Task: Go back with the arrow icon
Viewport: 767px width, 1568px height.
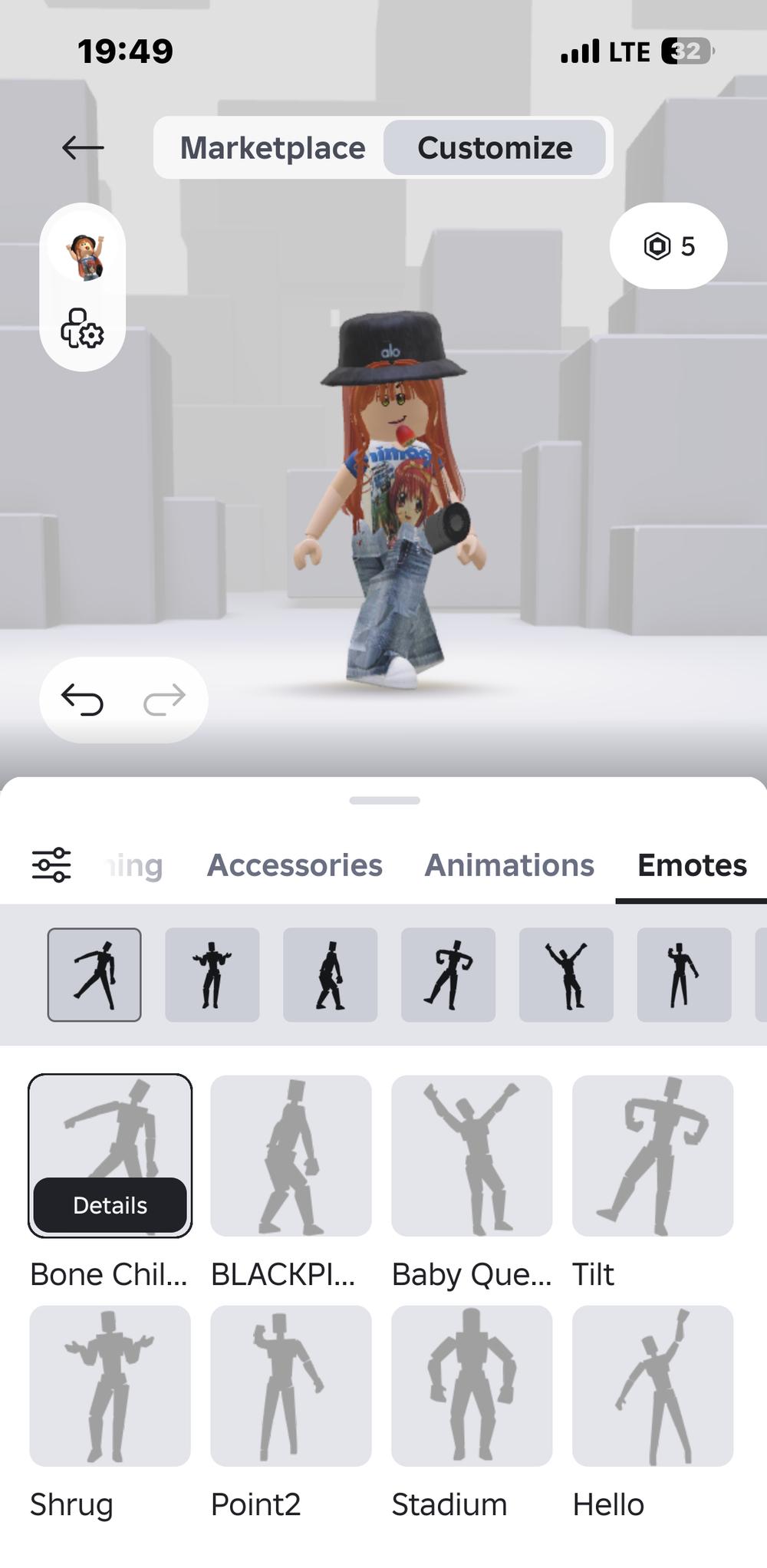Action: point(83,147)
